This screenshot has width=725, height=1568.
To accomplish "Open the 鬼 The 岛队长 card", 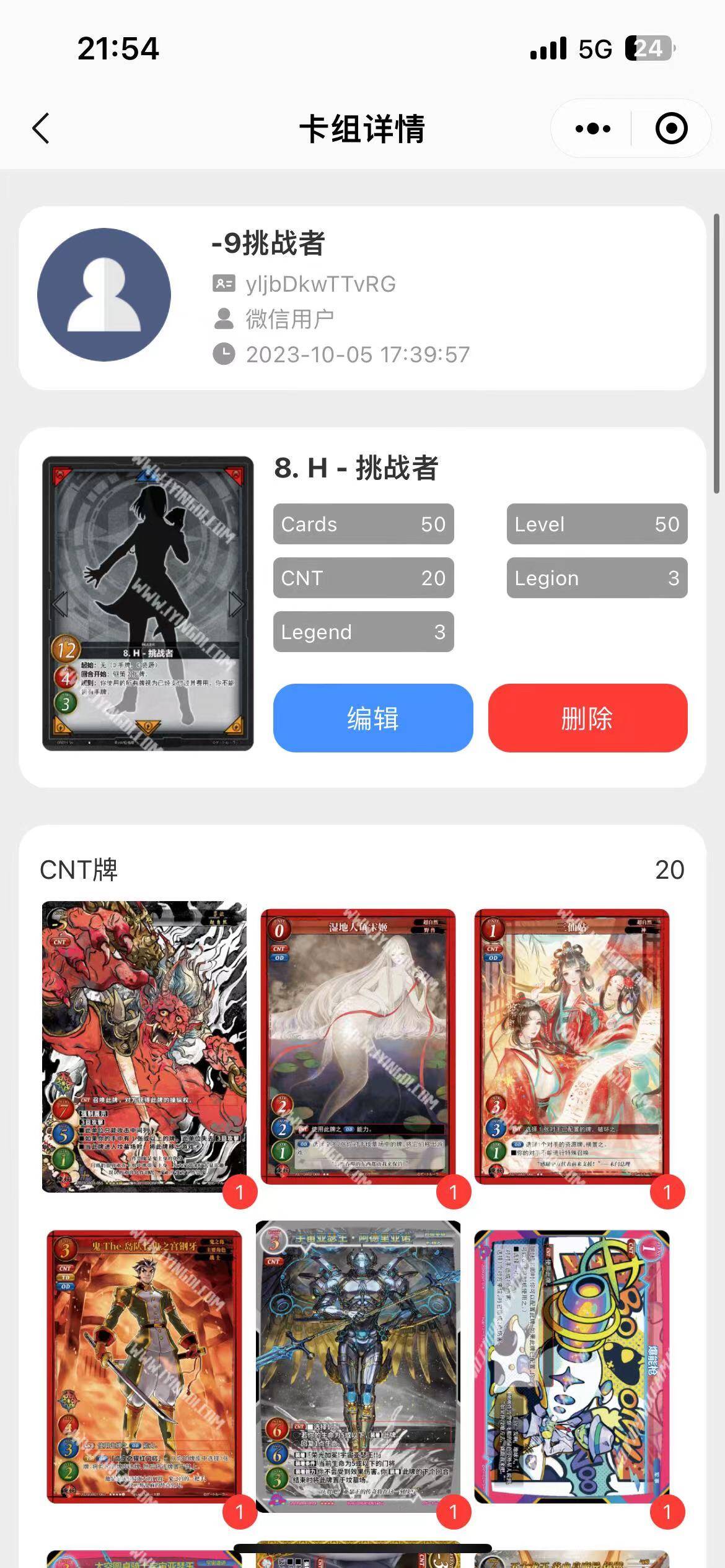I will (144, 1366).
